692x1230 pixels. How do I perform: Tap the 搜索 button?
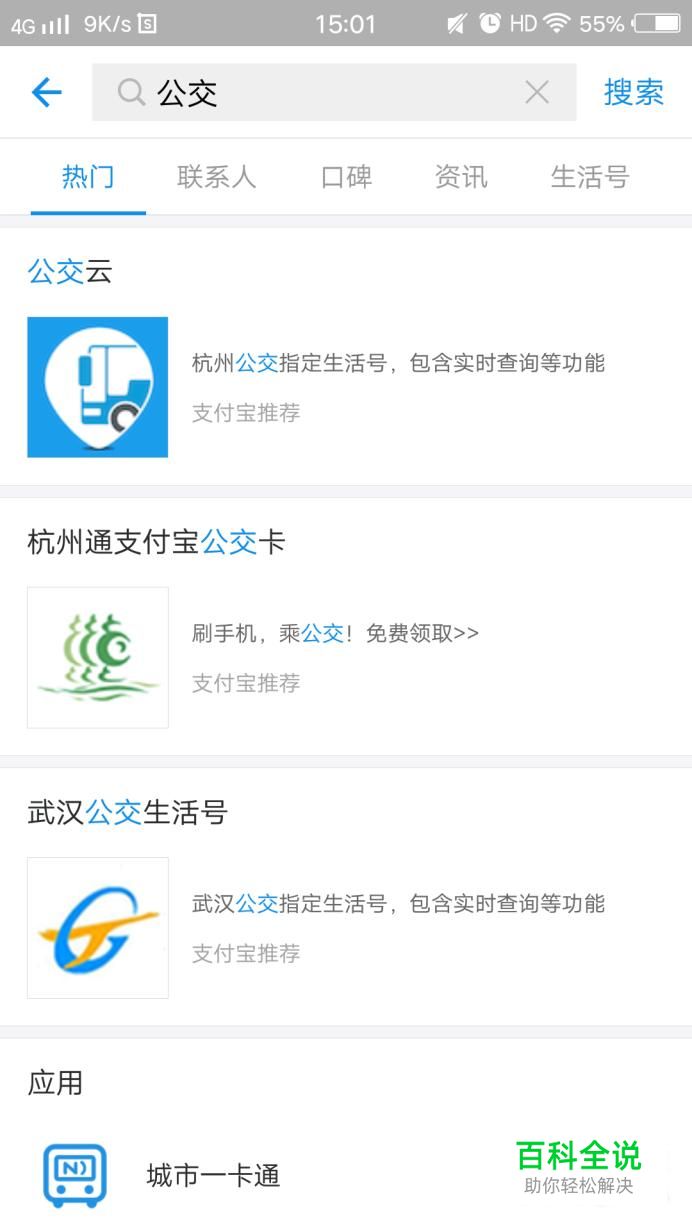(x=634, y=93)
